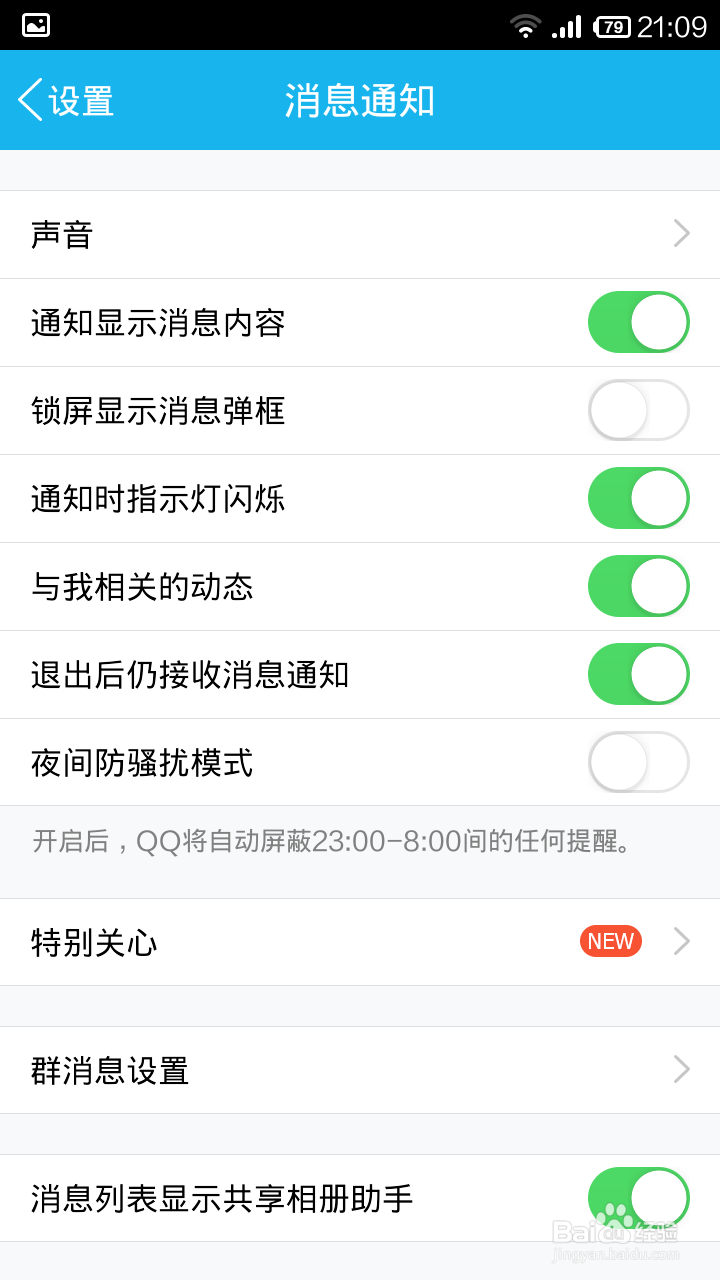
Task: Turn off 消息列表显示共享相册助手
Action: tap(638, 1198)
